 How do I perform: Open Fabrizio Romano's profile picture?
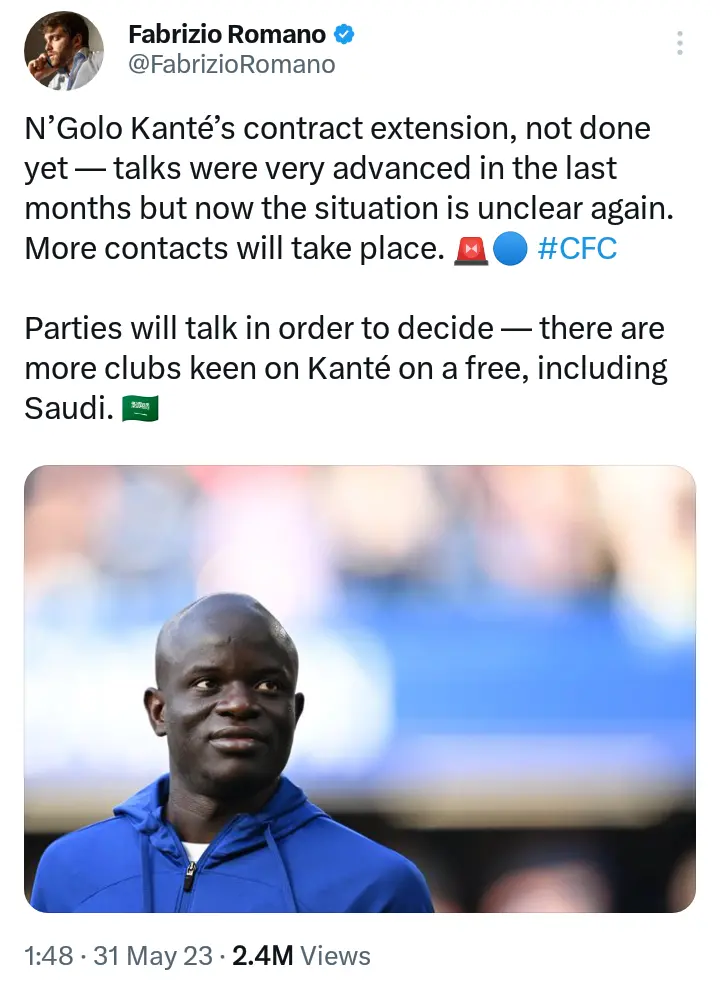coord(63,51)
